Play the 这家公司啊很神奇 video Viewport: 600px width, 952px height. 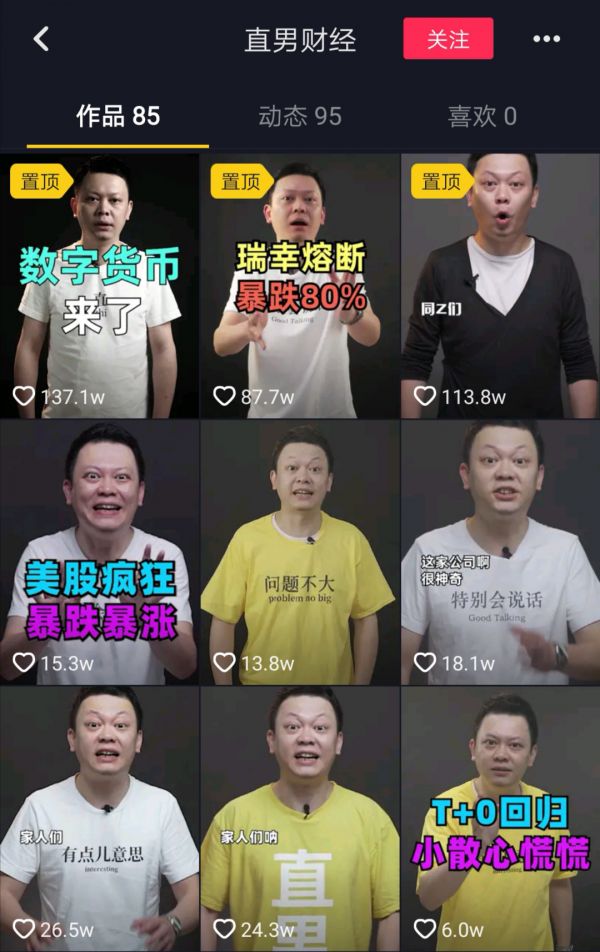500,552
